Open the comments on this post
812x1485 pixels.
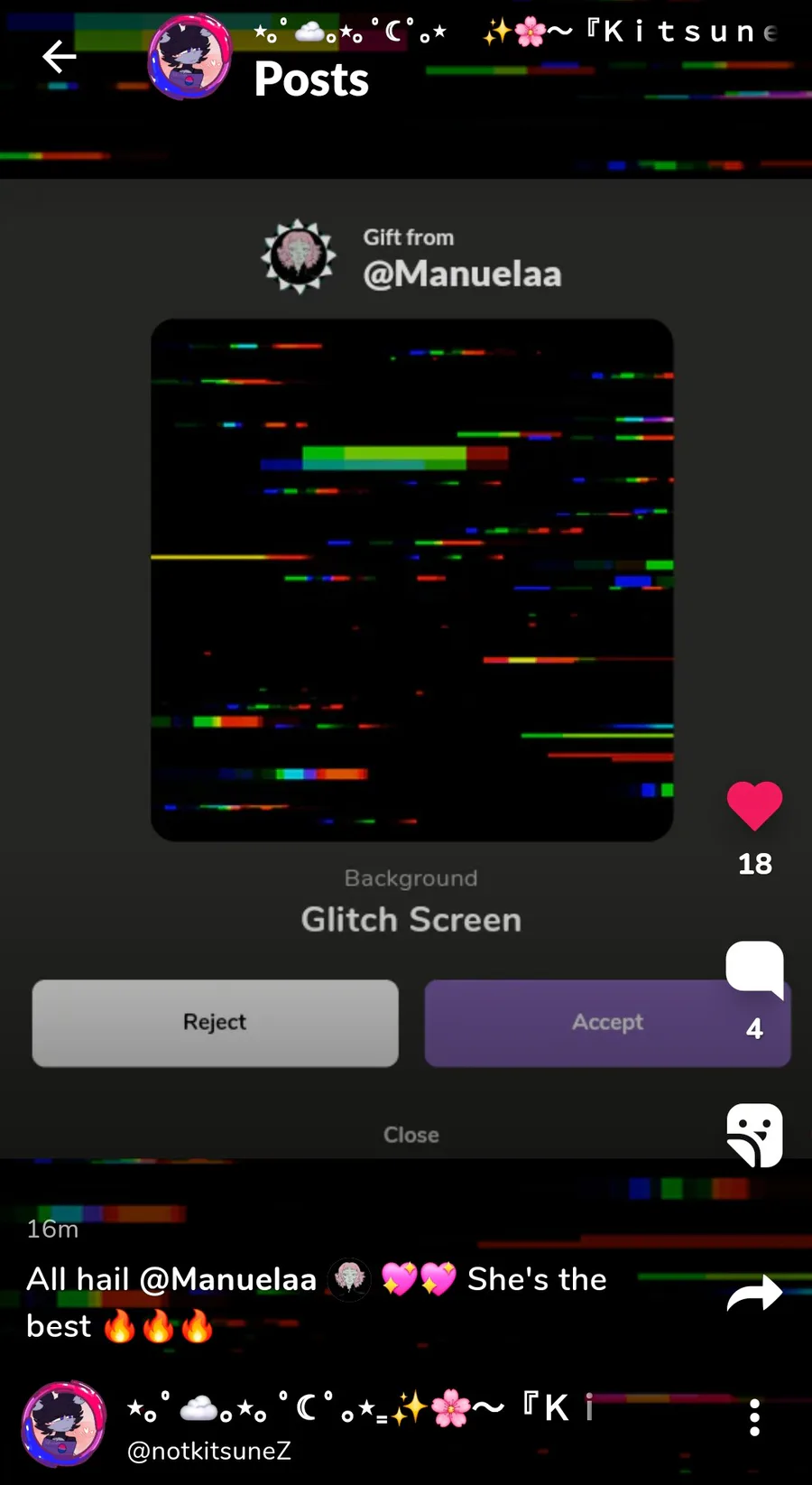[755, 970]
